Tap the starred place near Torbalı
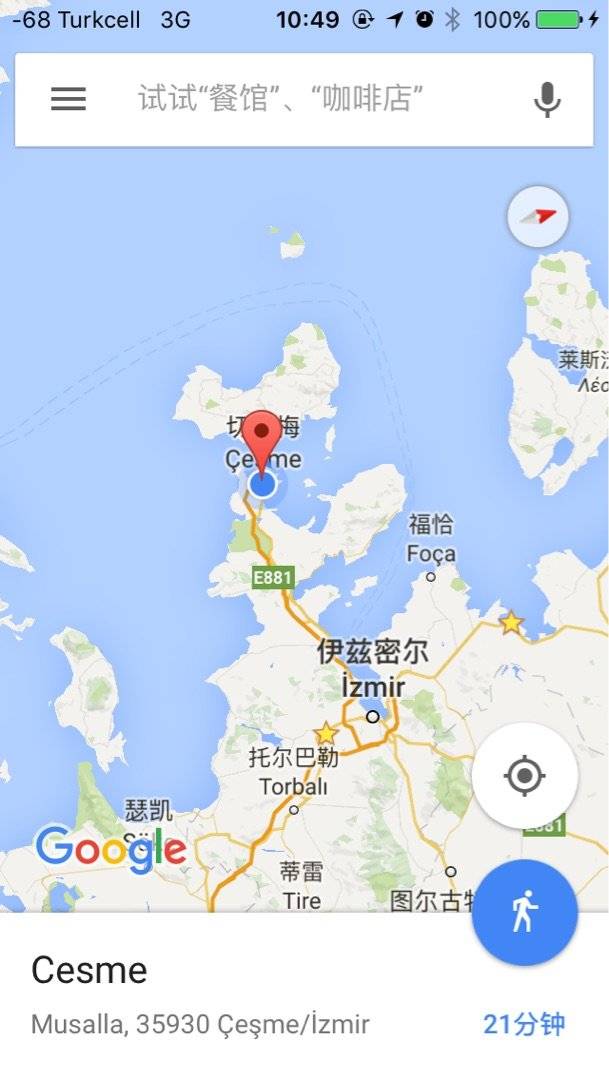The image size is (609, 1080). pyautogui.click(x=326, y=733)
